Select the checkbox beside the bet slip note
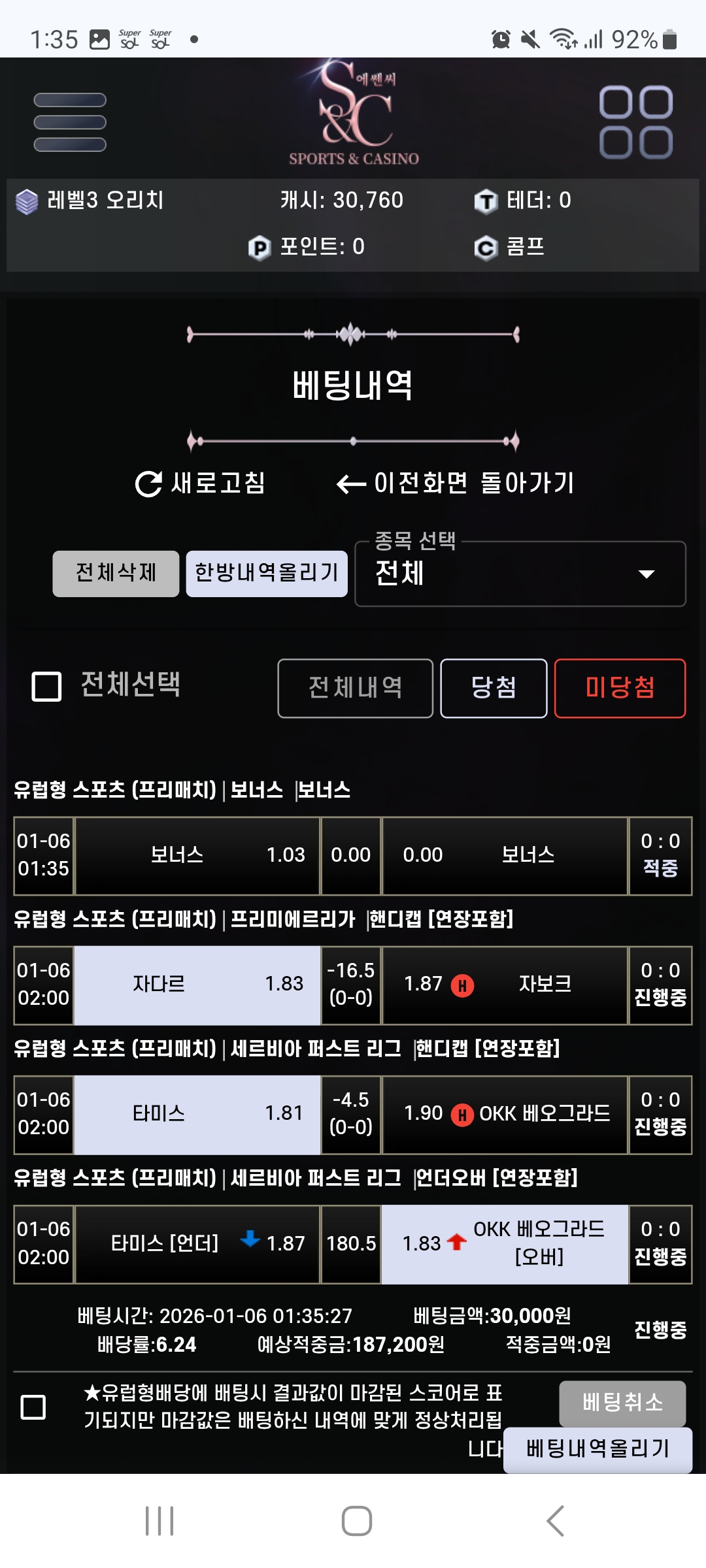 click(x=33, y=1407)
